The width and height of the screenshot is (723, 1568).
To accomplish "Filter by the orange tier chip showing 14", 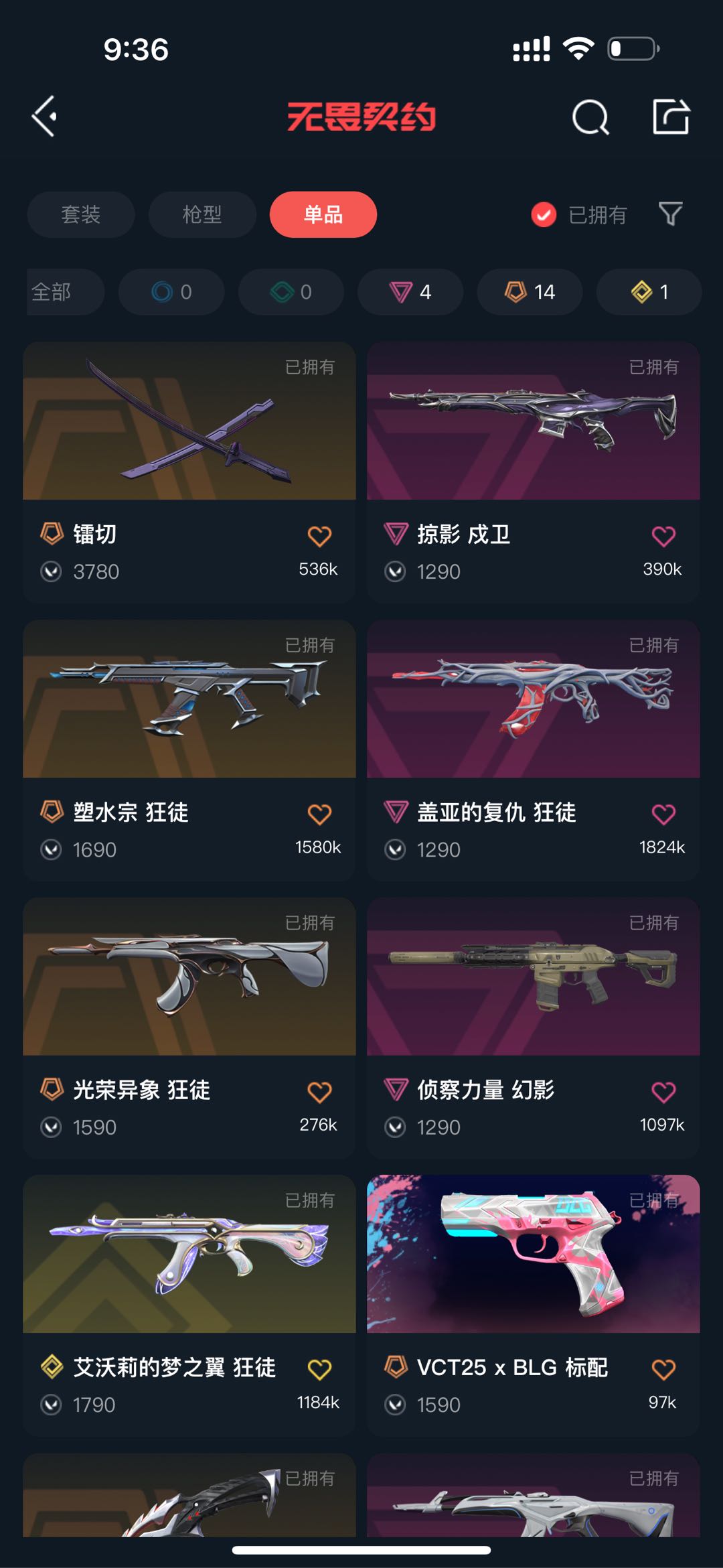I will 530,292.
